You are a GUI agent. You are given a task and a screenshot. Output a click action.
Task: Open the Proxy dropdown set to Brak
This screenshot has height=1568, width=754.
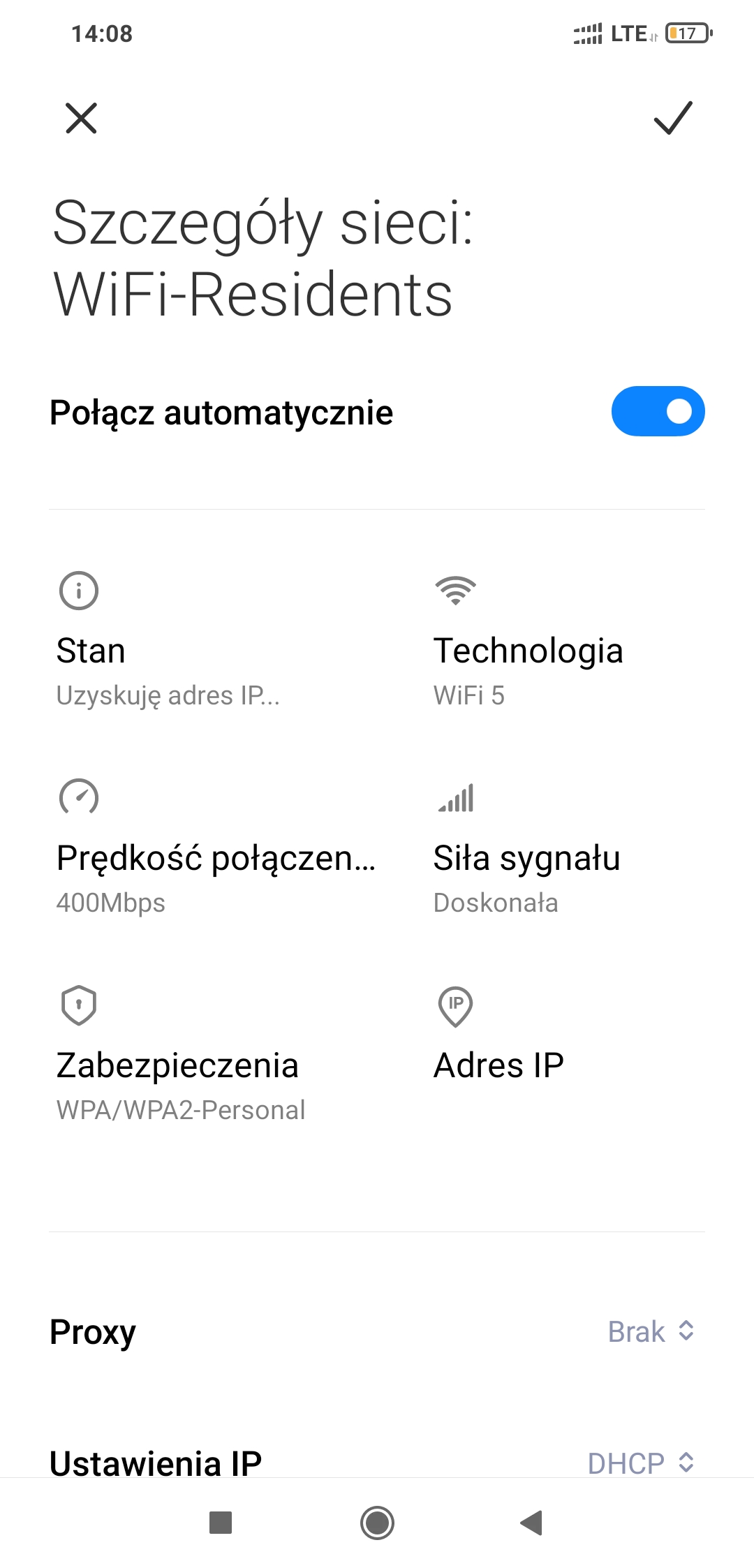tap(651, 1331)
